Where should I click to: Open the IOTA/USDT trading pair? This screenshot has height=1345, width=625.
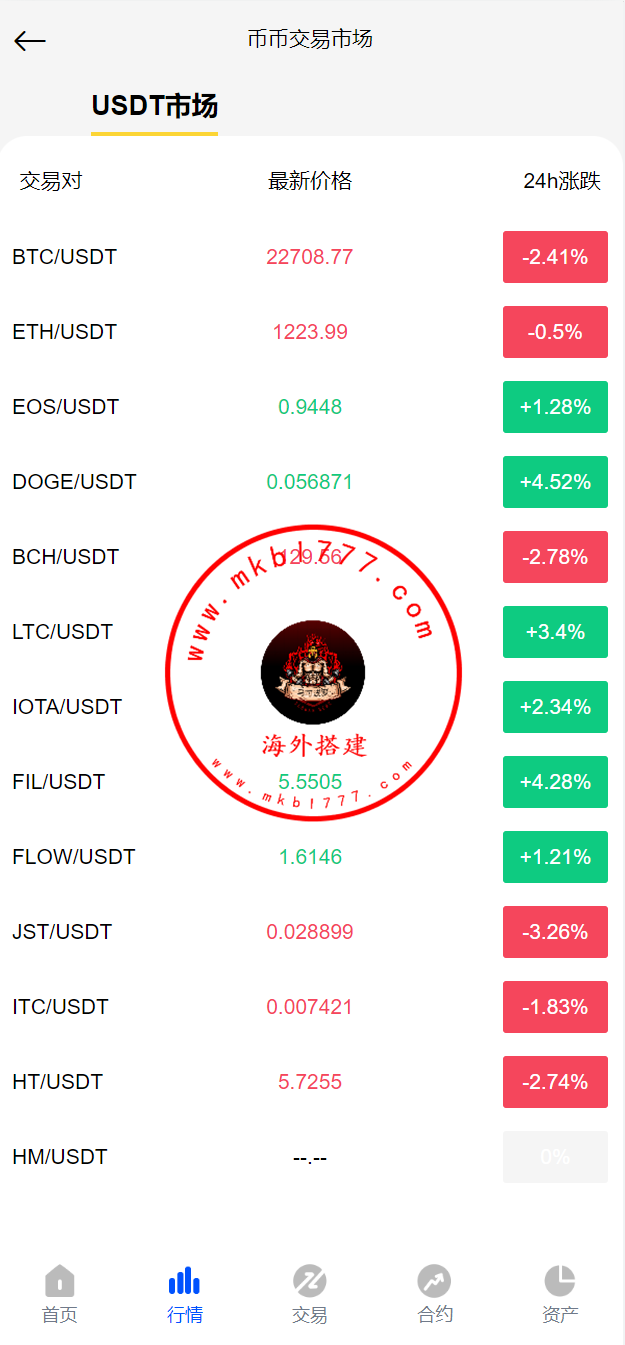pos(312,707)
